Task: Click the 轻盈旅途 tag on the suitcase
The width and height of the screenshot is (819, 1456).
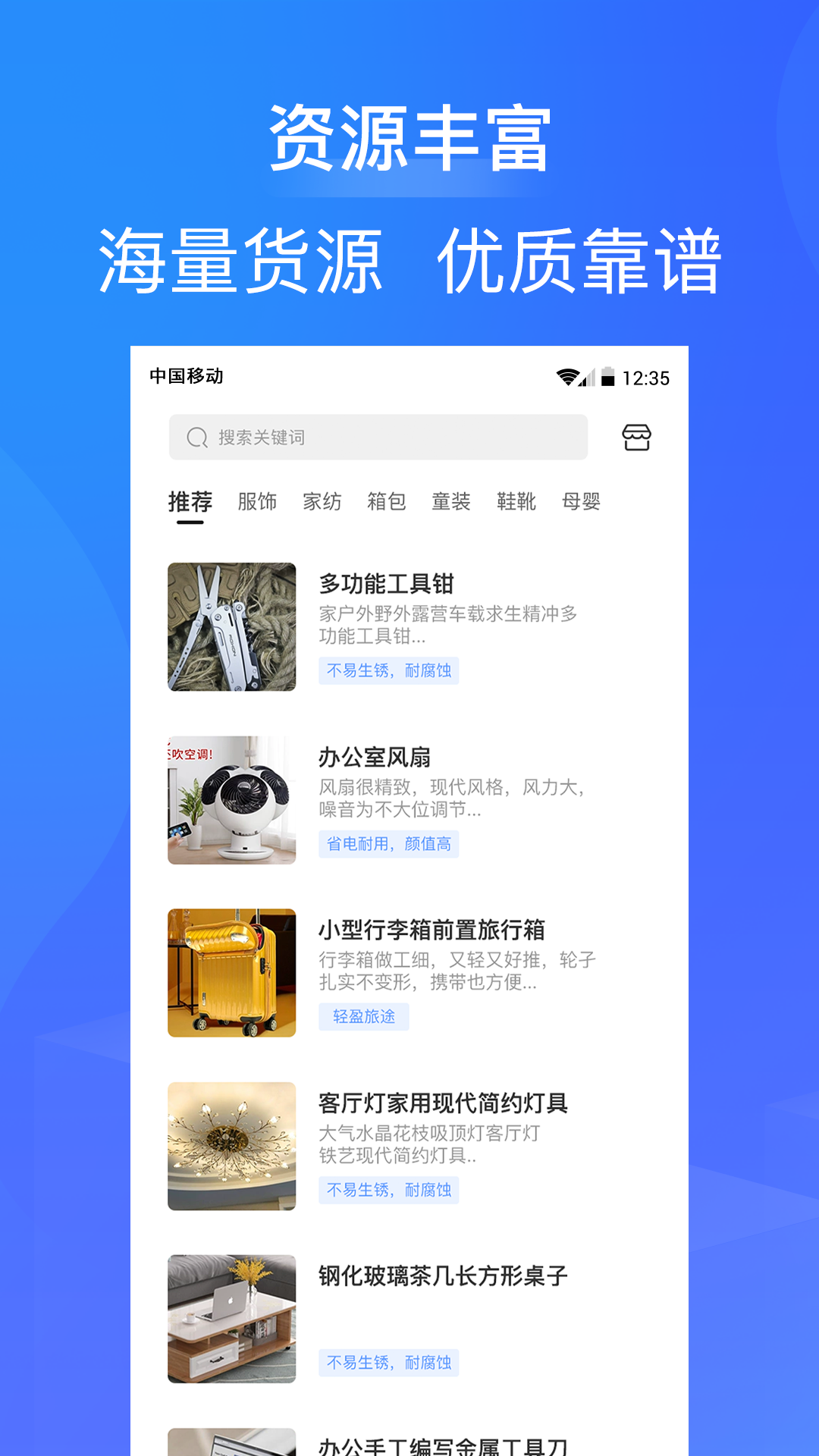Action: click(364, 1016)
